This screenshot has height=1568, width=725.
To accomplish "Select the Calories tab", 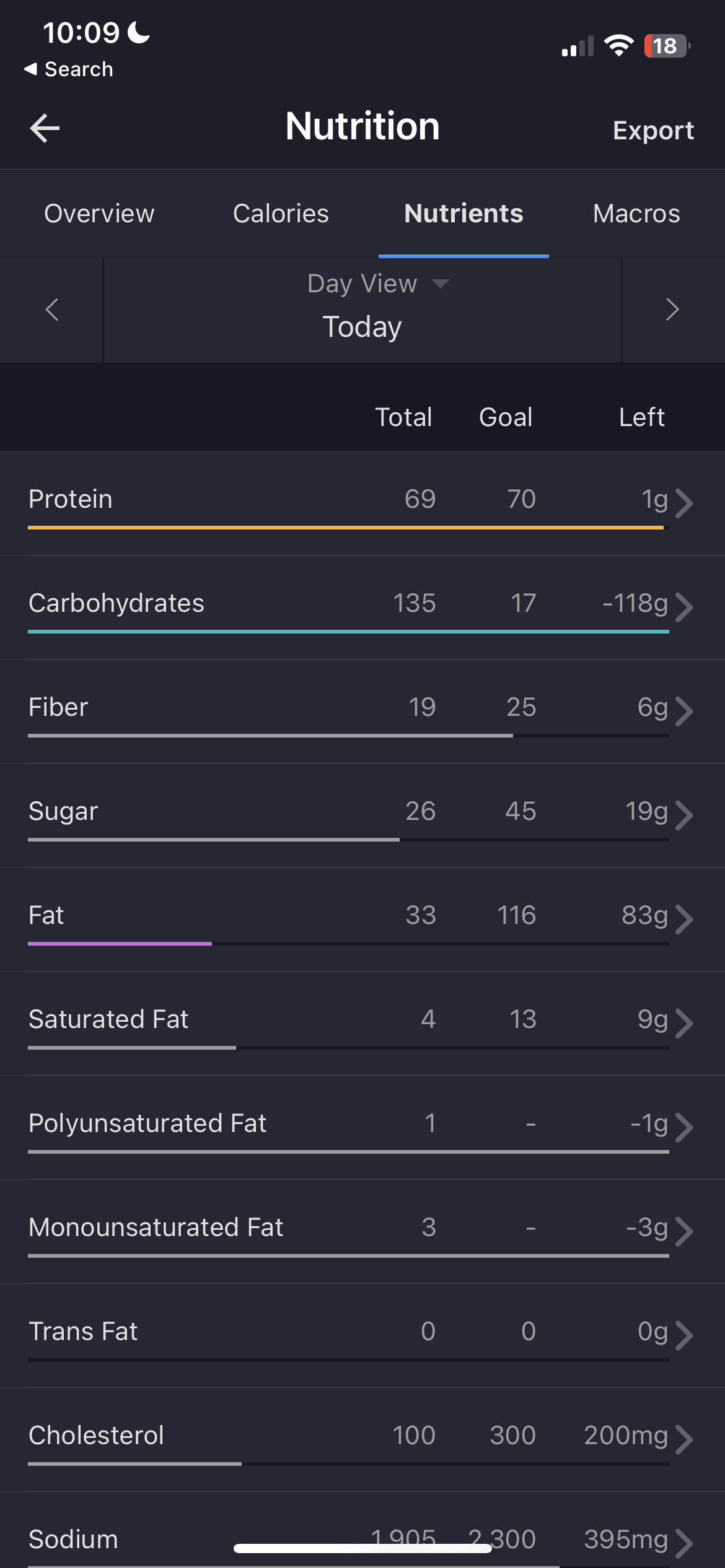I will [280, 213].
